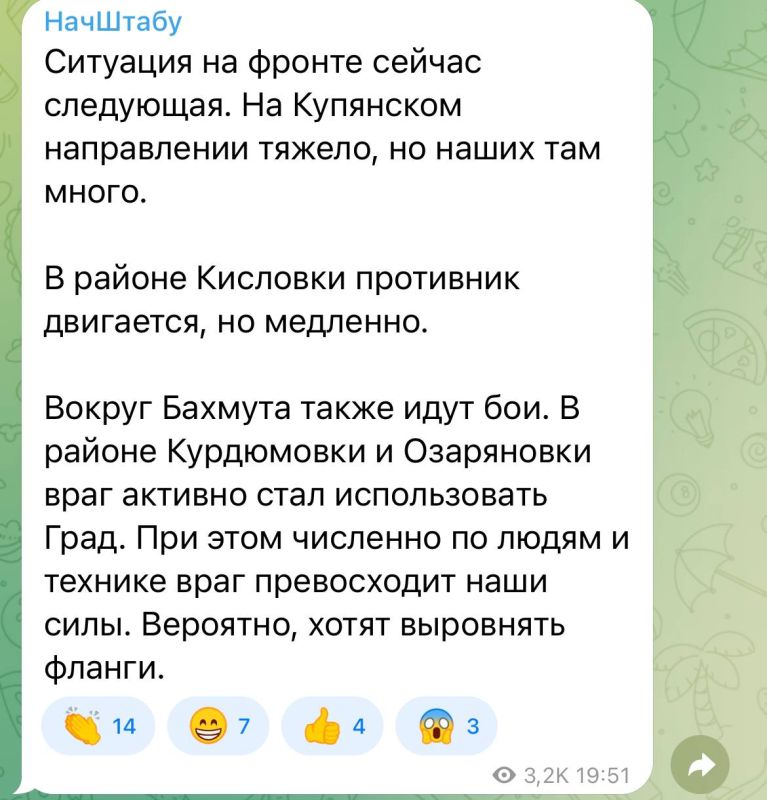Click the paragraph about Кисловки

click(x=280, y=295)
